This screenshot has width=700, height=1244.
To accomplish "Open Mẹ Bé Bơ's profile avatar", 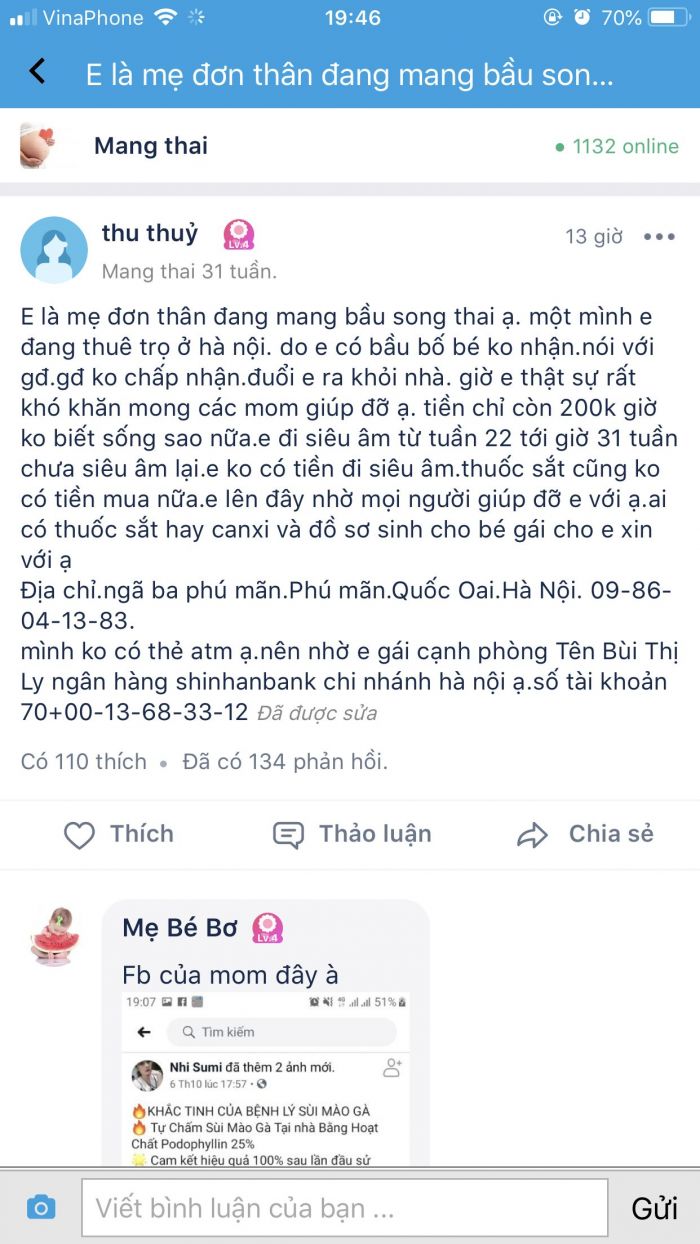I will point(54,936).
